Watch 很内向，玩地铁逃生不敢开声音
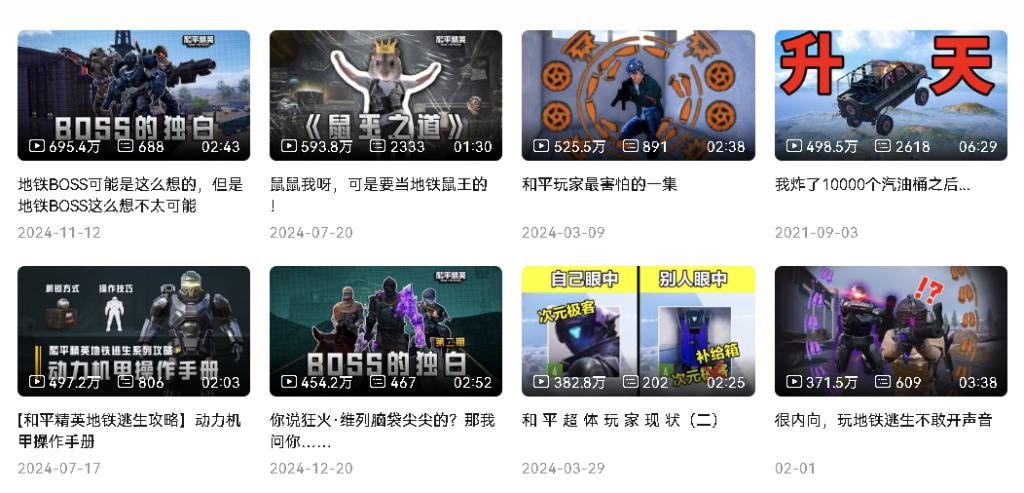The image size is (1024, 493). [x=890, y=331]
